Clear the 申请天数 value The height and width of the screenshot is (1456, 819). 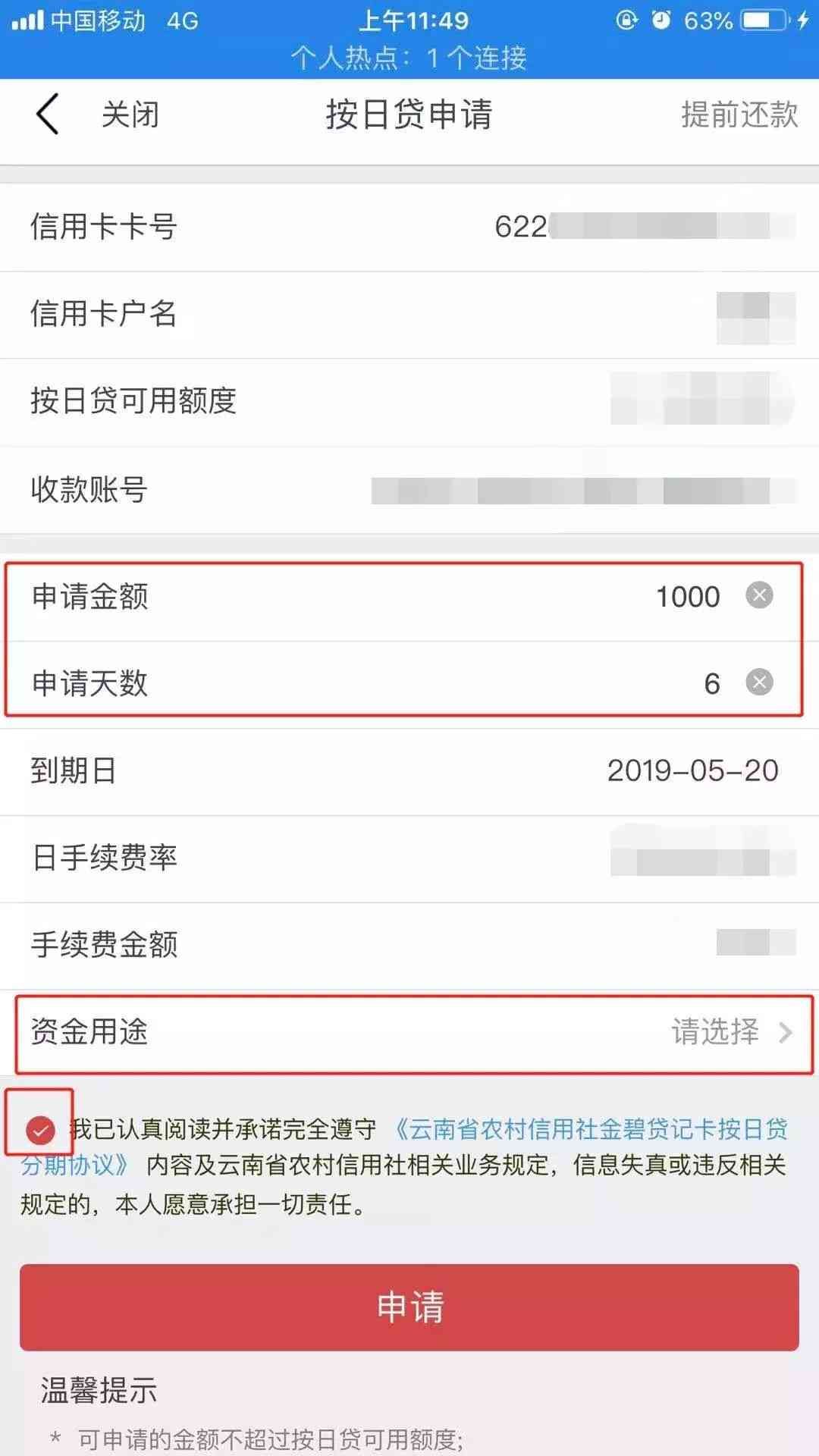759,682
